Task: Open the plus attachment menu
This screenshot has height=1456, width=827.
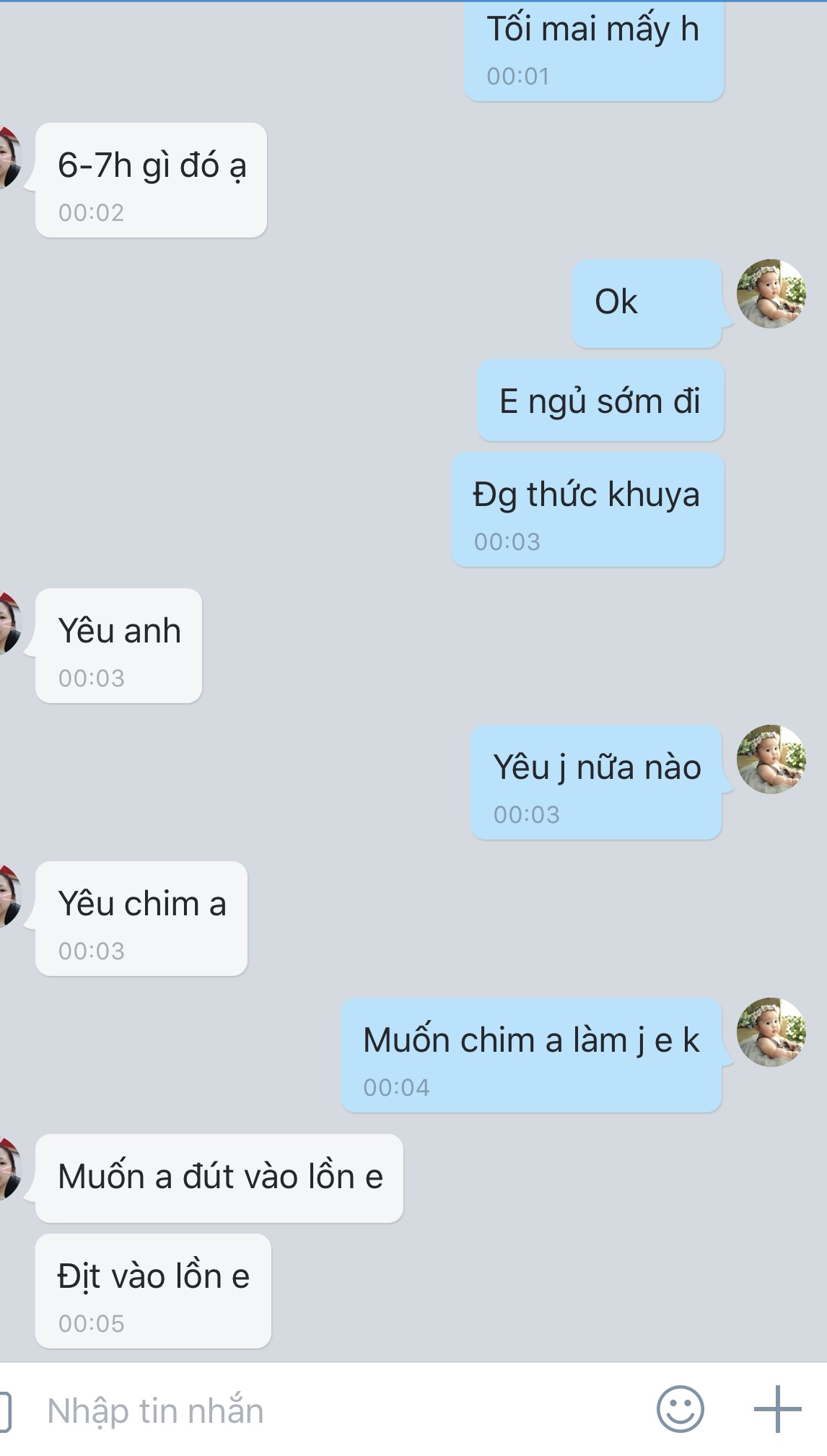Action: tap(777, 1408)
